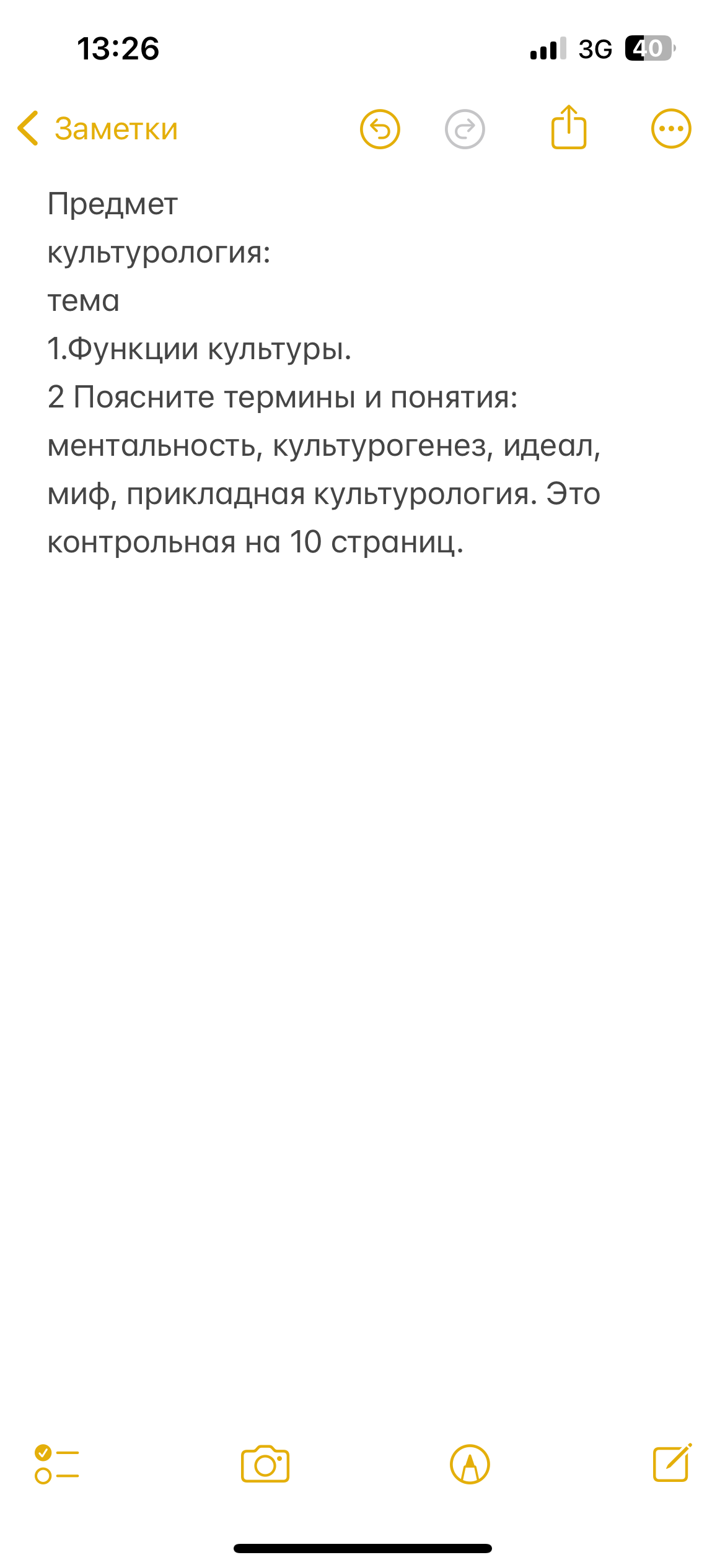Add a checklist to the note

coord(57,1464)
